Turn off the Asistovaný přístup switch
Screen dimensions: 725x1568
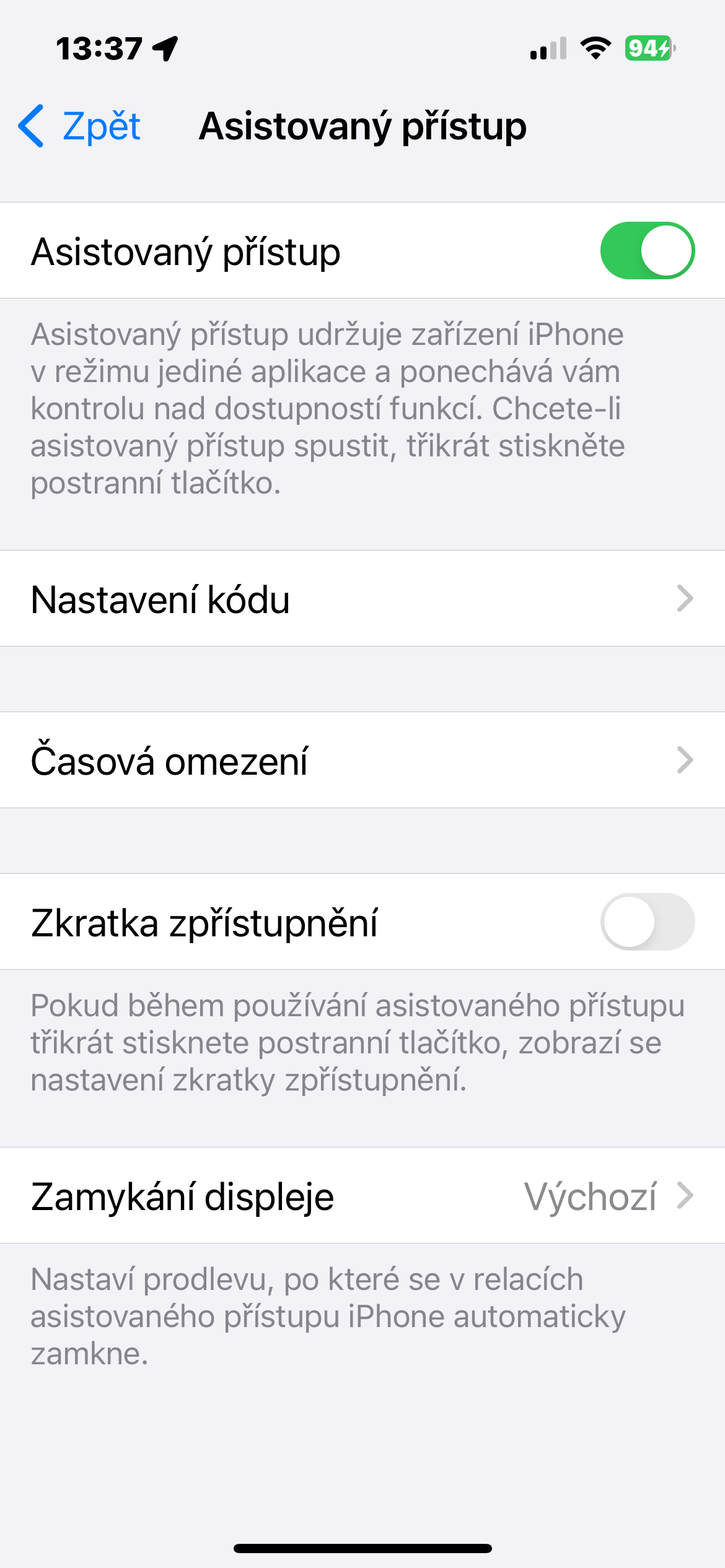point(647,251)
